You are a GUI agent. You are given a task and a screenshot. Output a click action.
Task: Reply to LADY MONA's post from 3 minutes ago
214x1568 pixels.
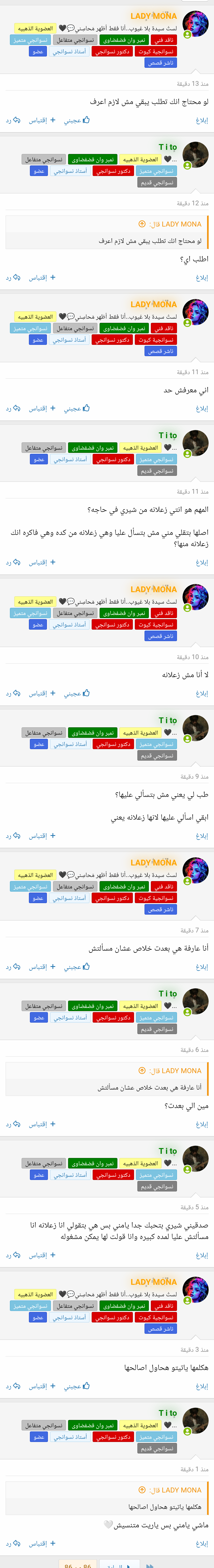pos(13,1386)
